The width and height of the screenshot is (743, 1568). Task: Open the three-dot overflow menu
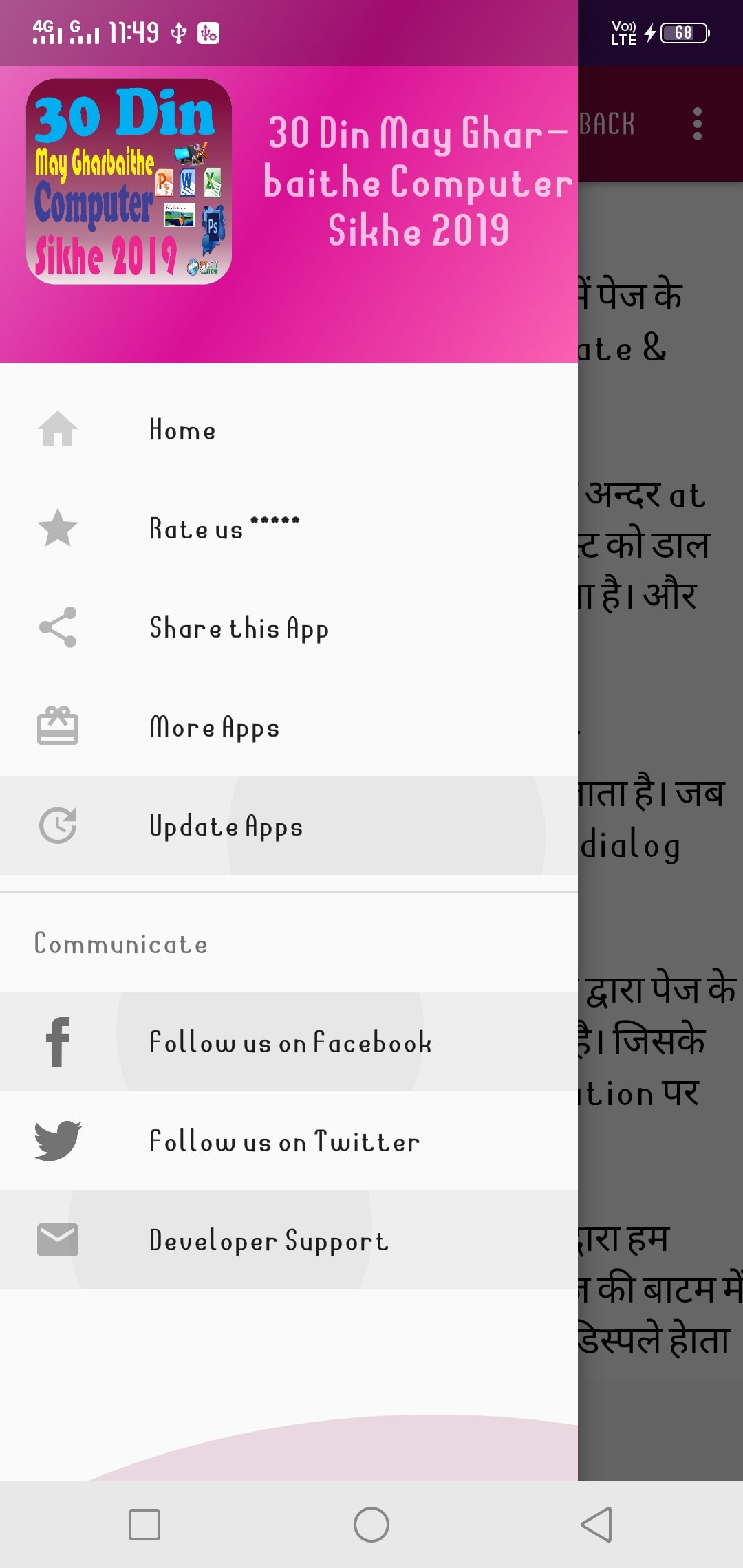[698, 124]
